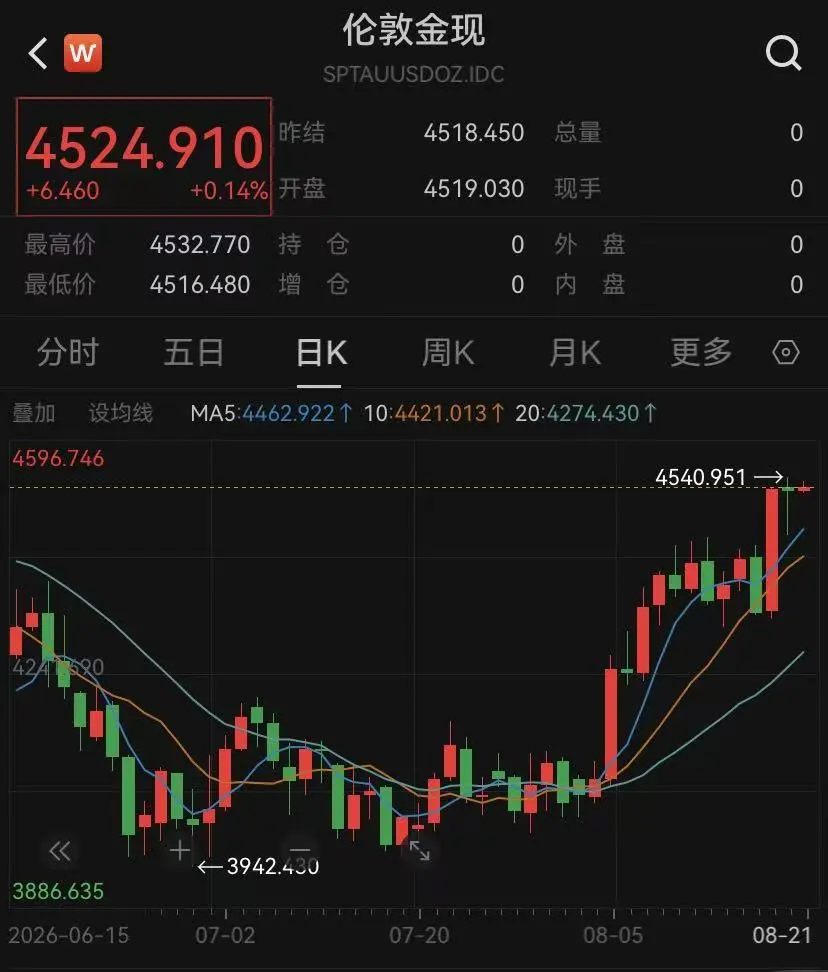The width and height of the screenshot is (828, 972).
Task: Open chart settings hexagon icon
Action: (786, 353)
